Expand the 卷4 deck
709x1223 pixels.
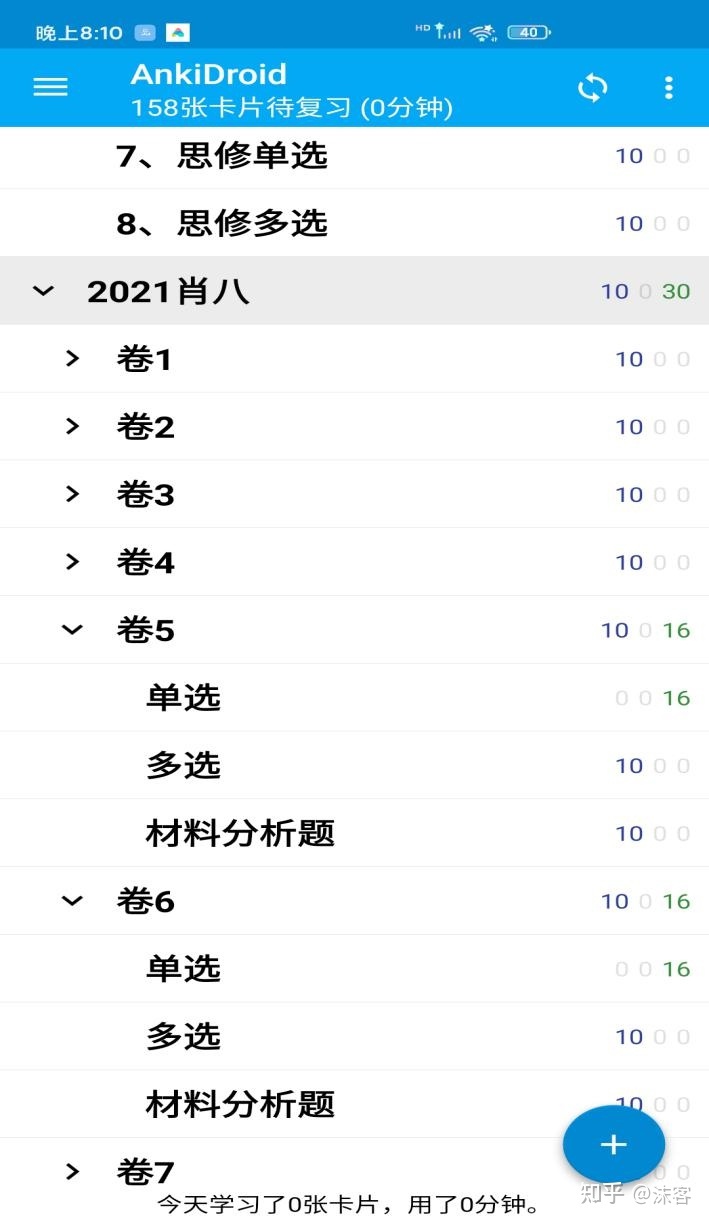(x=72, y=562)
